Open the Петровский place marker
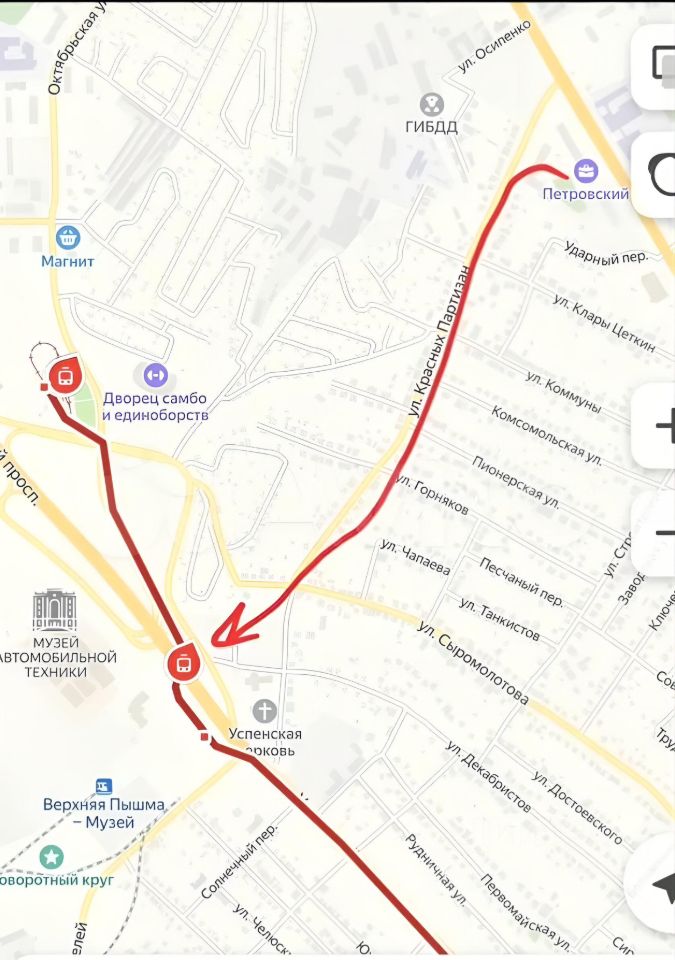The width and height of the screenshot is (675, 960). [x=584, y=171]
